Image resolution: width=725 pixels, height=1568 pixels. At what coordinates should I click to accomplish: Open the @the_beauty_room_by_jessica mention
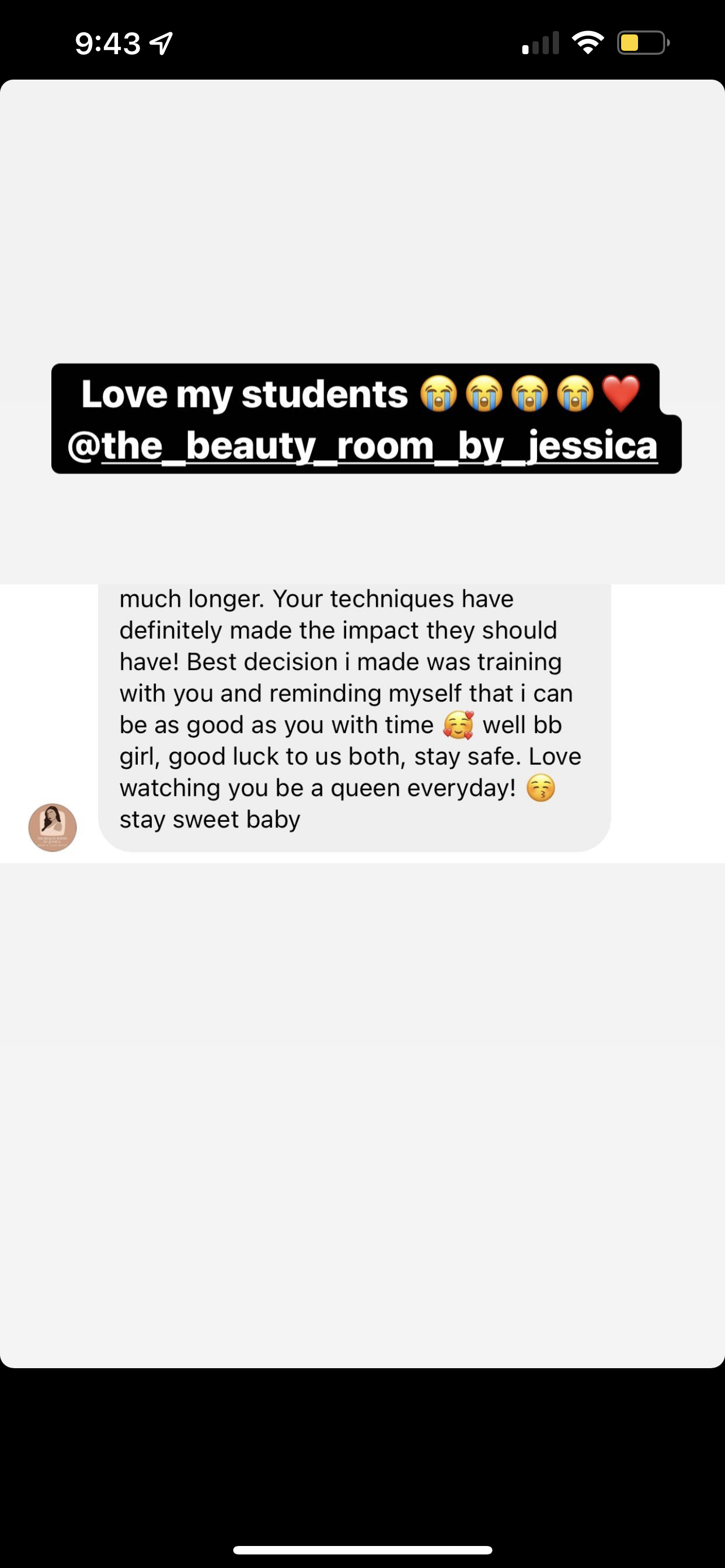tap(364, 446)
